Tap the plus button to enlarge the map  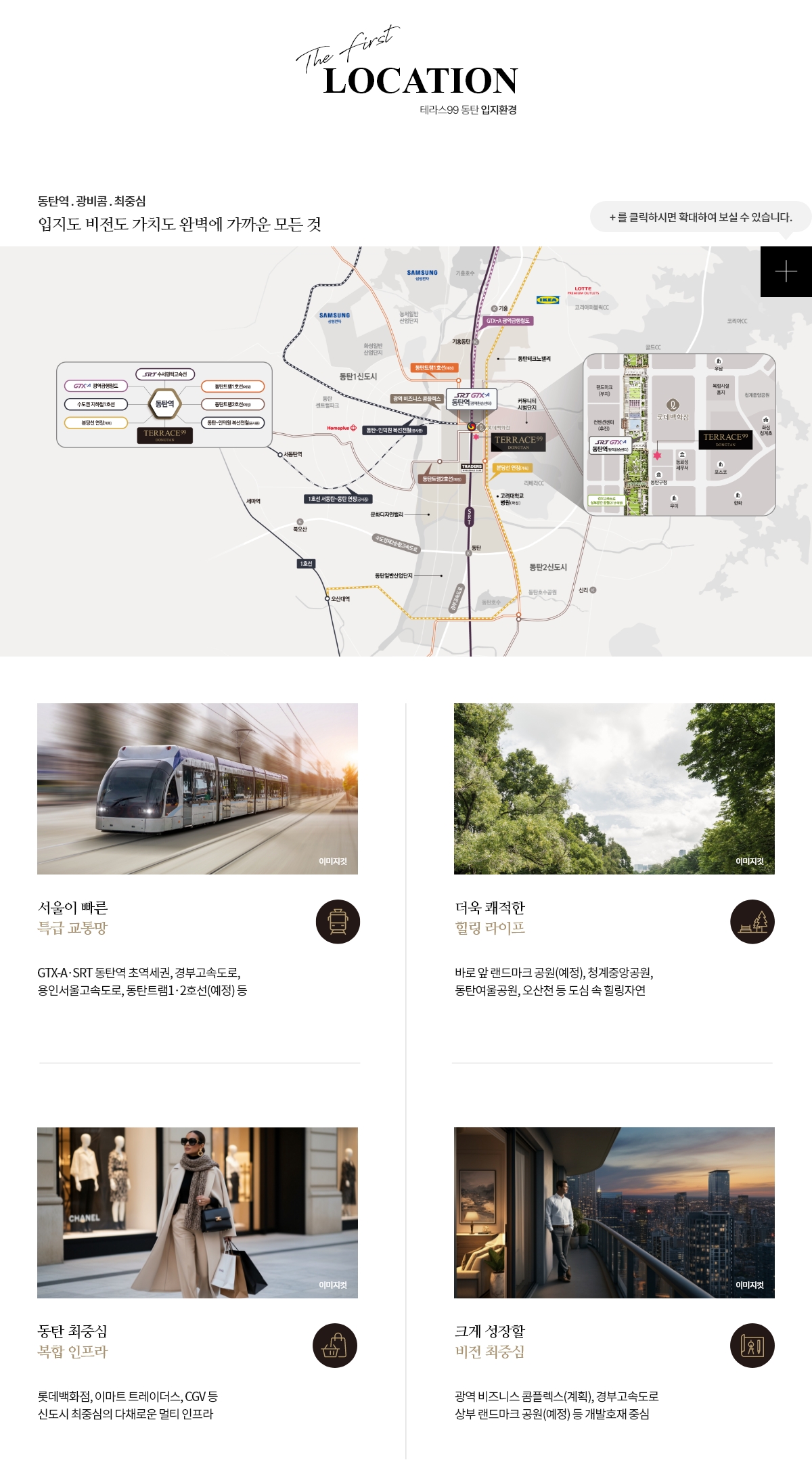coord(786,272)
